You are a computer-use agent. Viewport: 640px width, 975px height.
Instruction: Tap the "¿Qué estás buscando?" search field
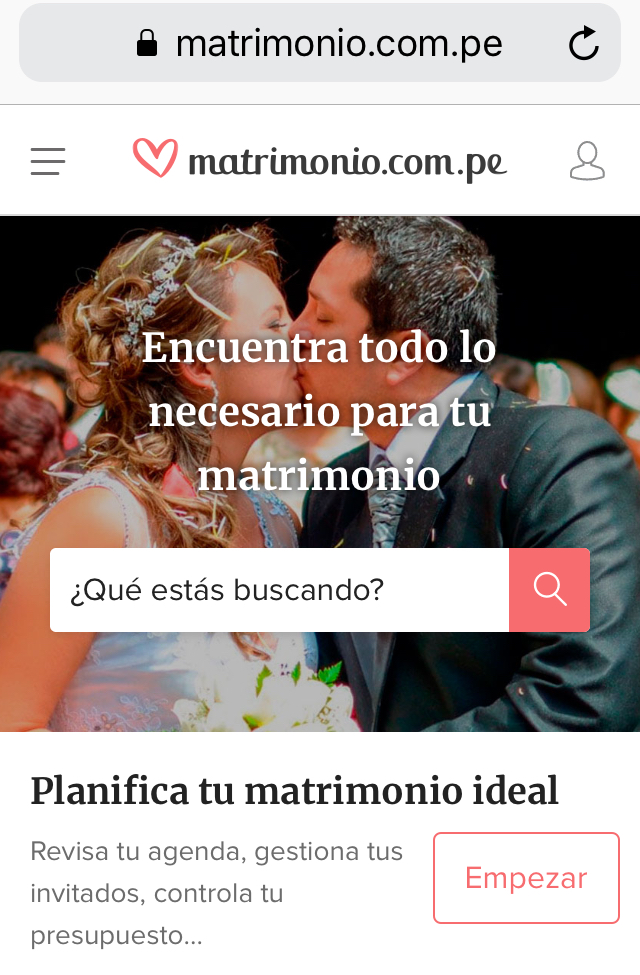coord(279,590)
